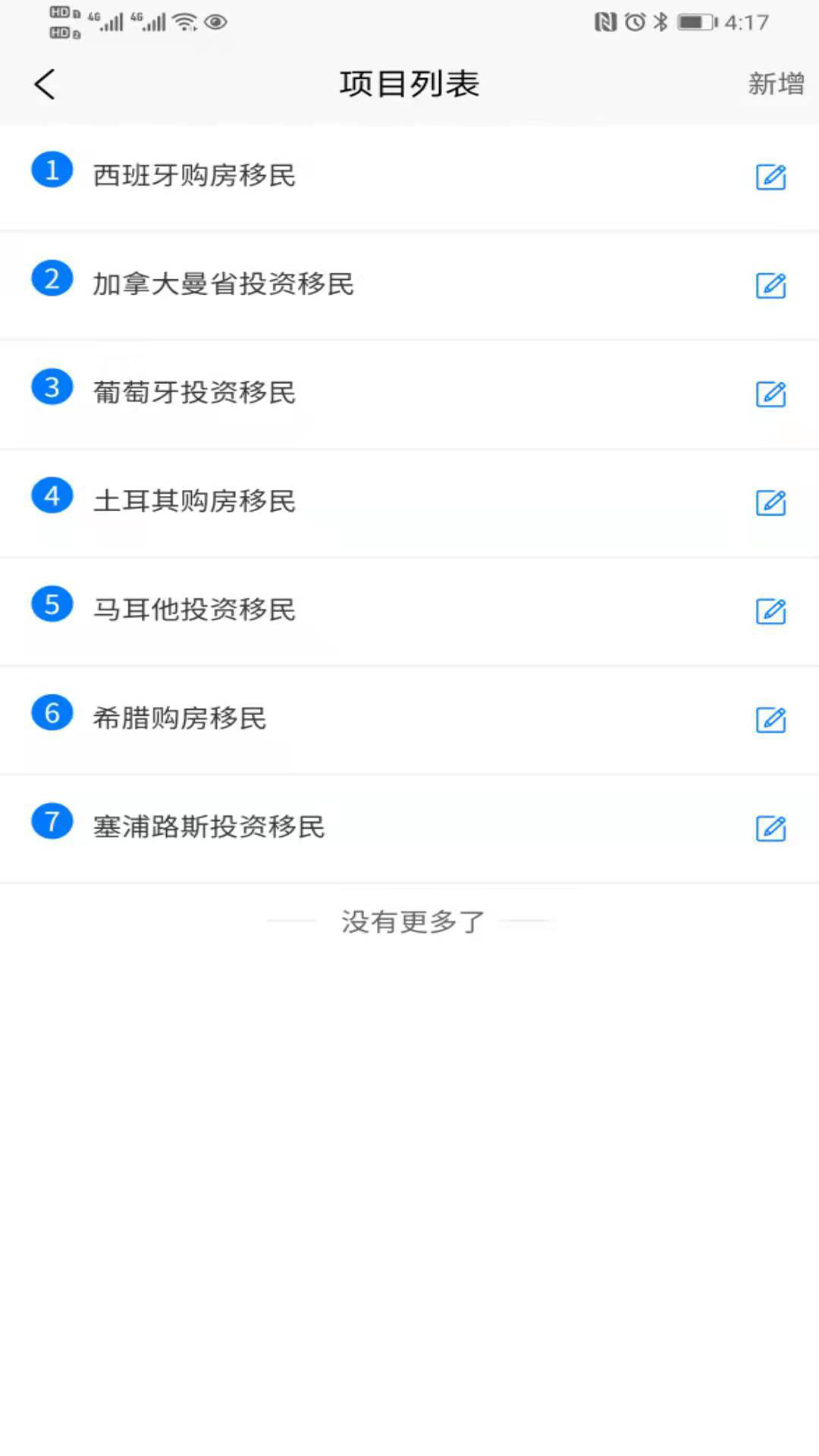Choose the 希腊购房移民 row
Image resolution: width=819 pixels, height=1456 pixels.
click(x=180, y=718)
